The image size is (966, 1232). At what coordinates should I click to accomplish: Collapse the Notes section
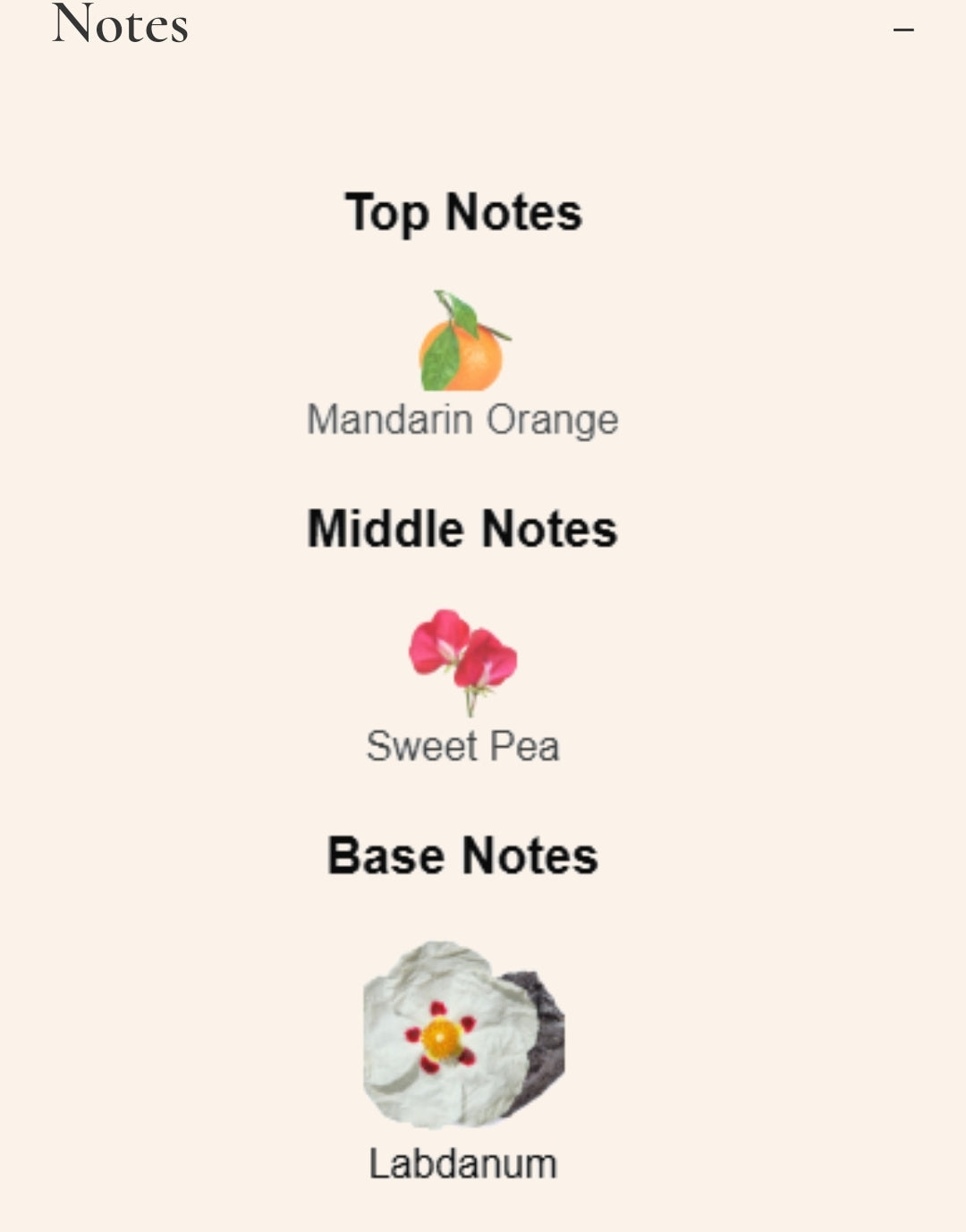click(903, 29)
